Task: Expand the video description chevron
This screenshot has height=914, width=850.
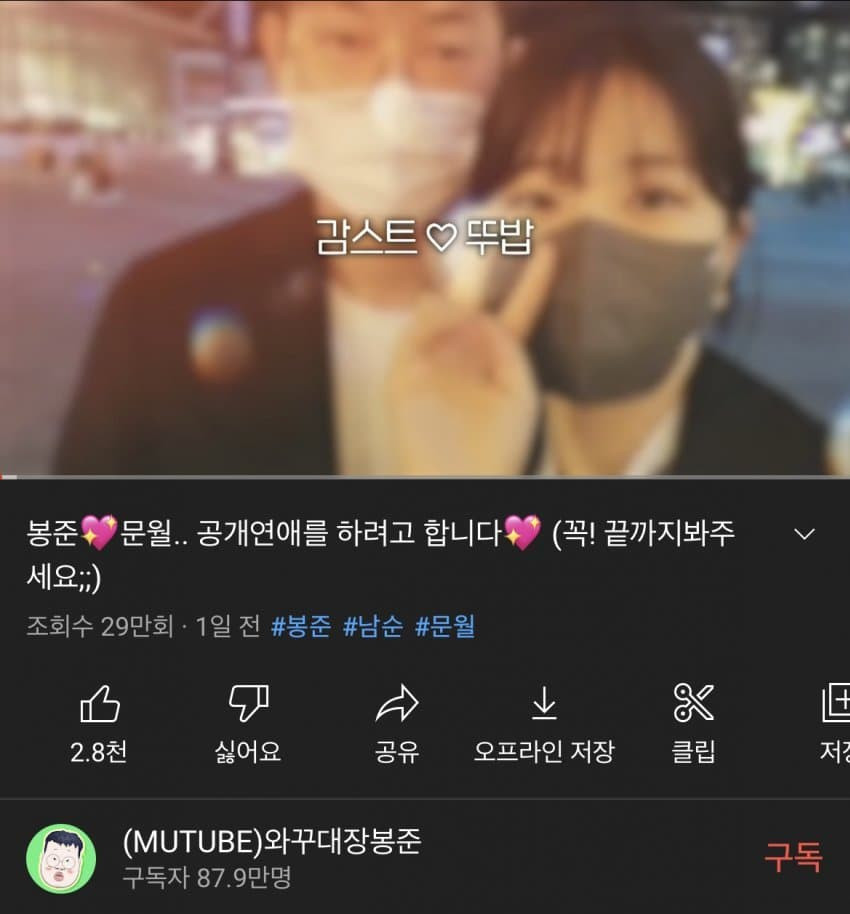Action: pyautogui.click(x=804, y=534)
